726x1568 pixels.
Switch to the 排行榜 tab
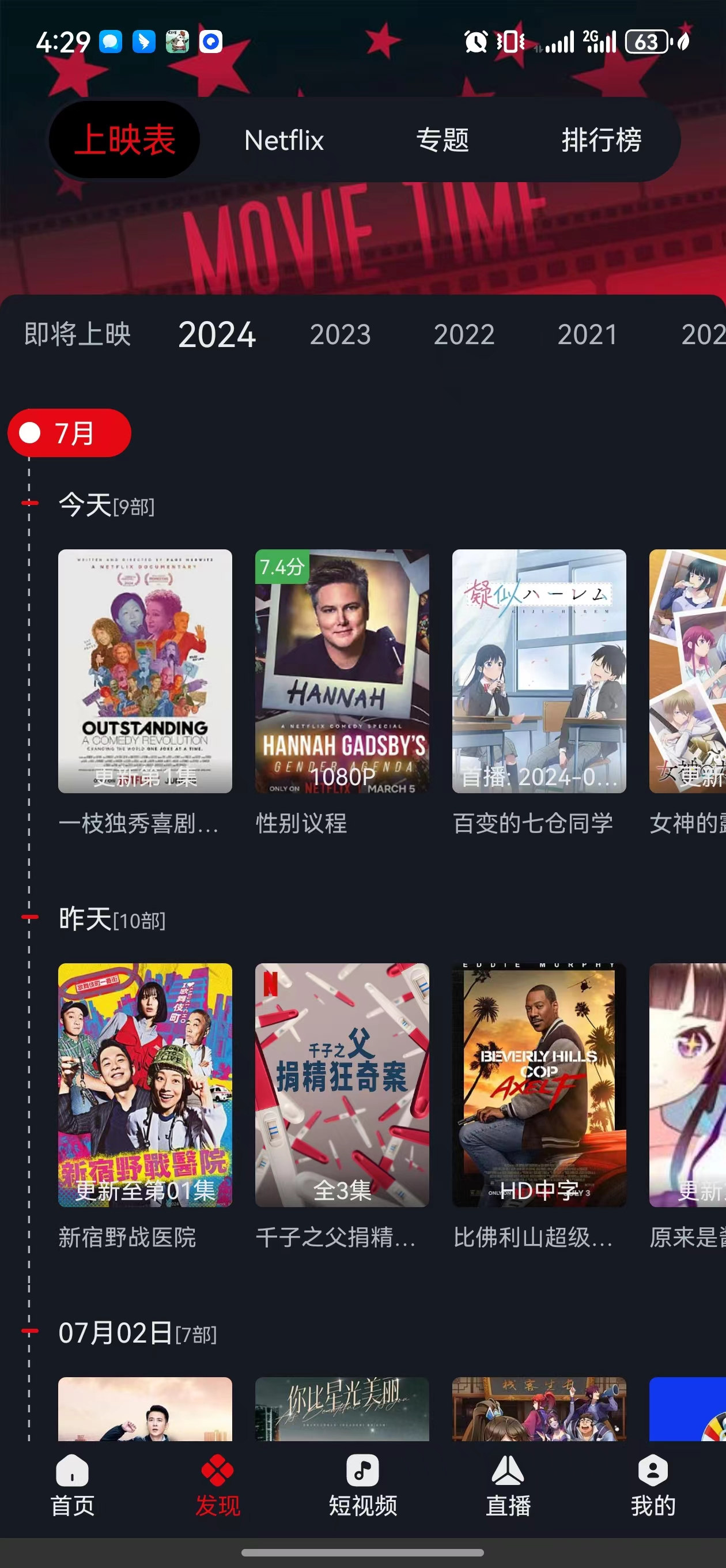point(601,140)
